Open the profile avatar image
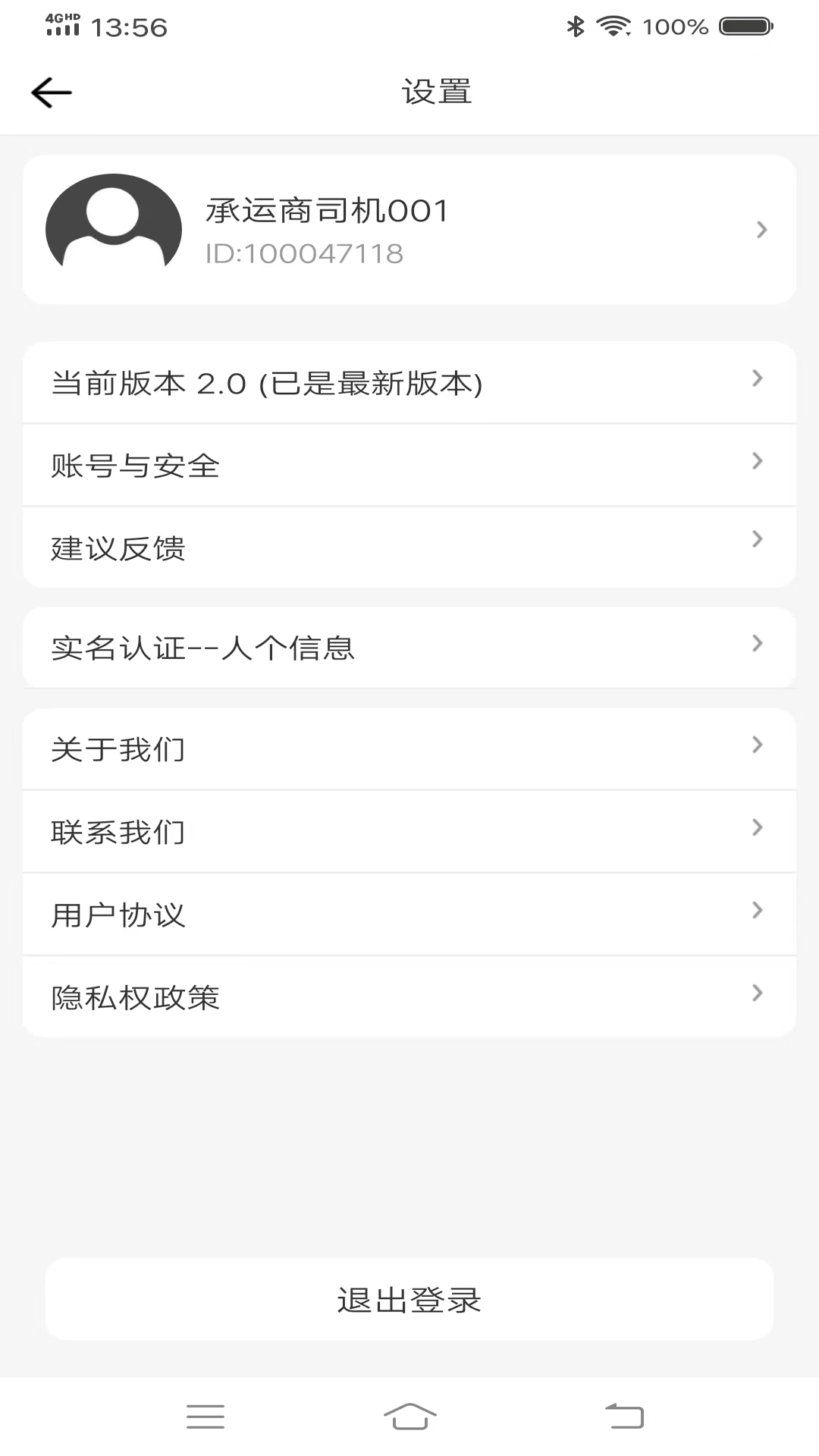This screenshot has width=819, height=1456. coord(112,224)
